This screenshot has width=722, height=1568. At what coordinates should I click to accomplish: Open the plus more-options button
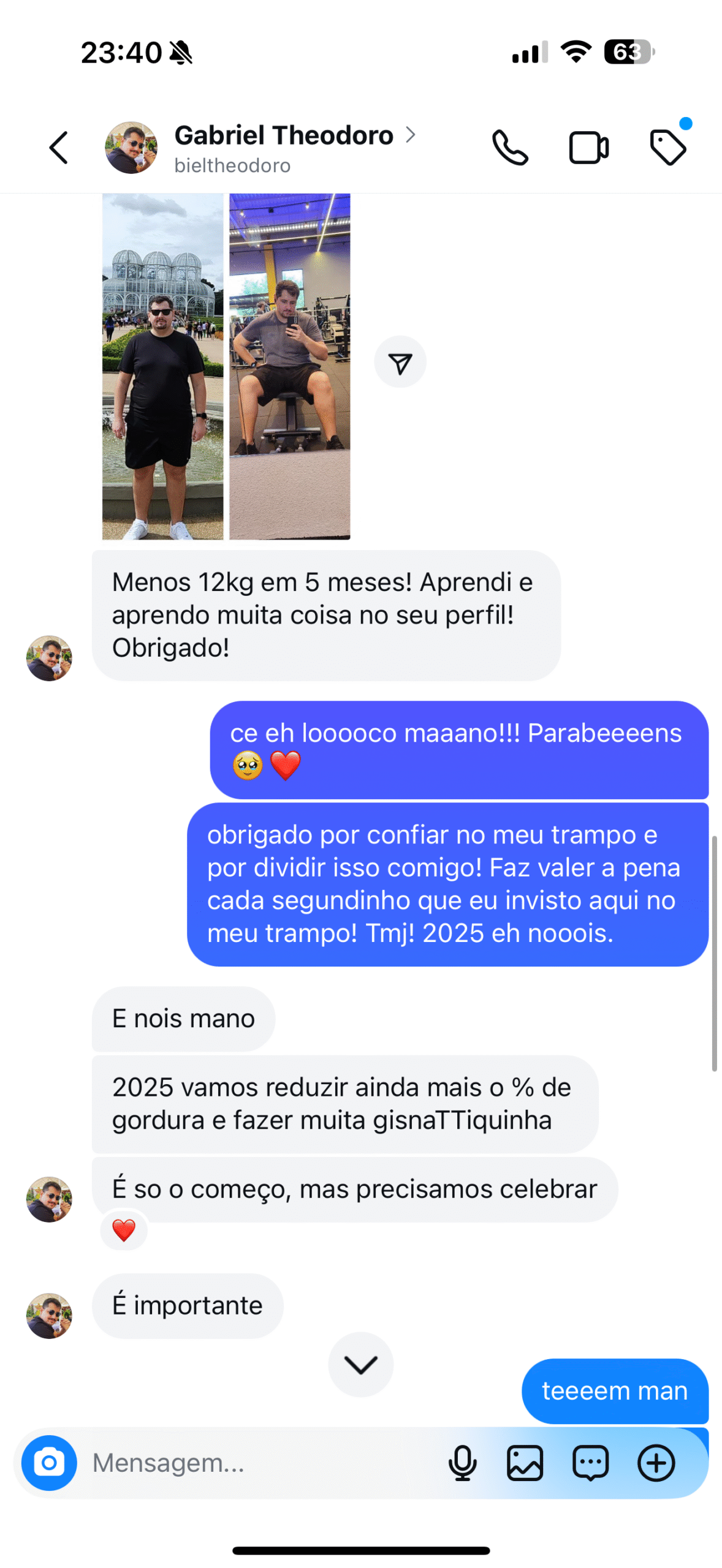coord(656,1463)
